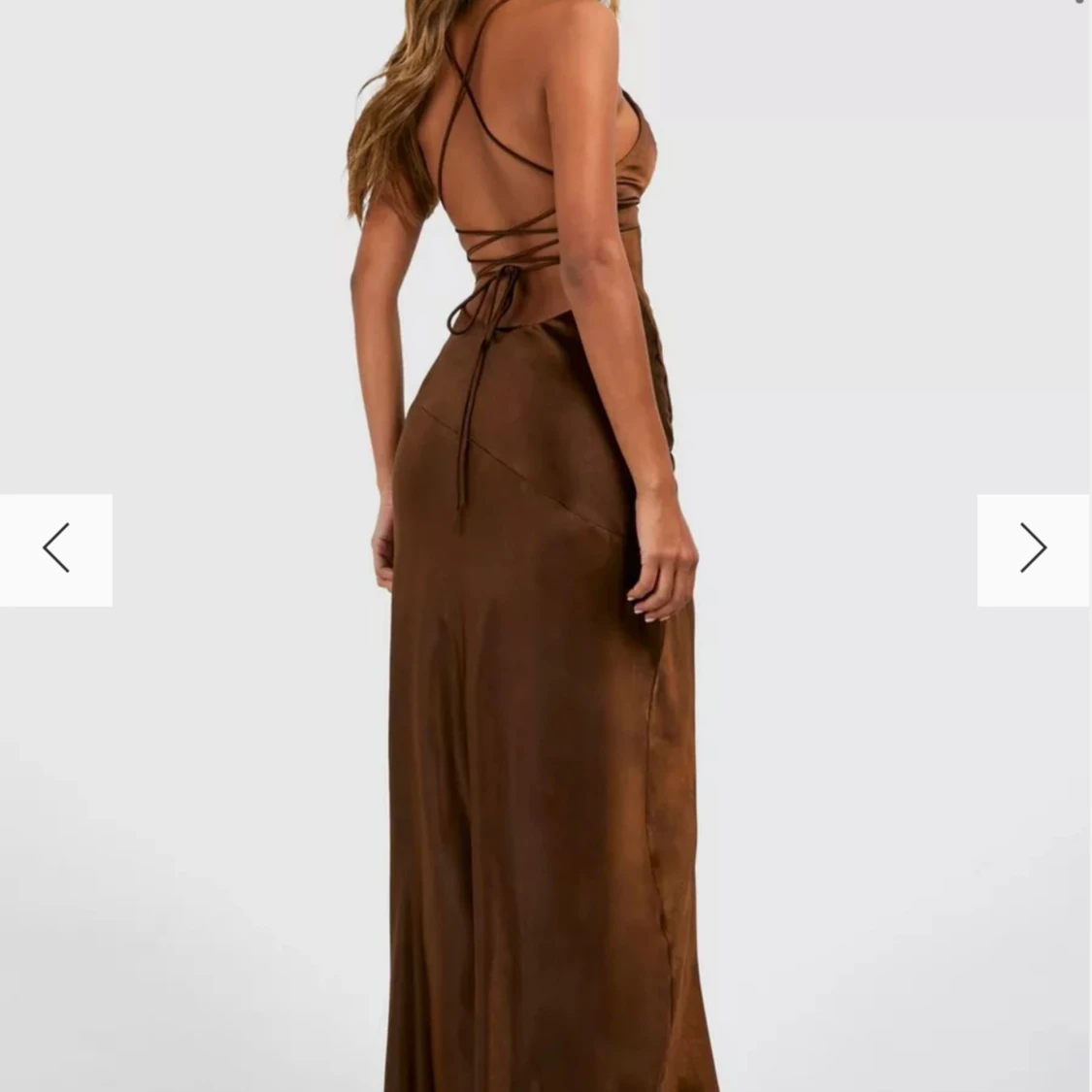
Task: Go to the previous product photo
Action: [x=55, y=549]
